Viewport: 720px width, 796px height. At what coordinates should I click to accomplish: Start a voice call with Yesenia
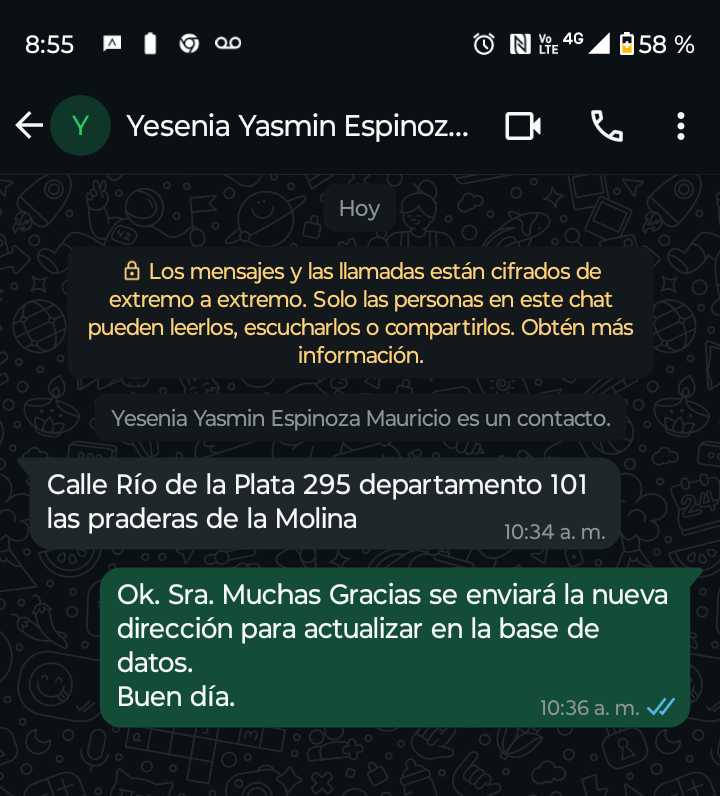(606, 126)
